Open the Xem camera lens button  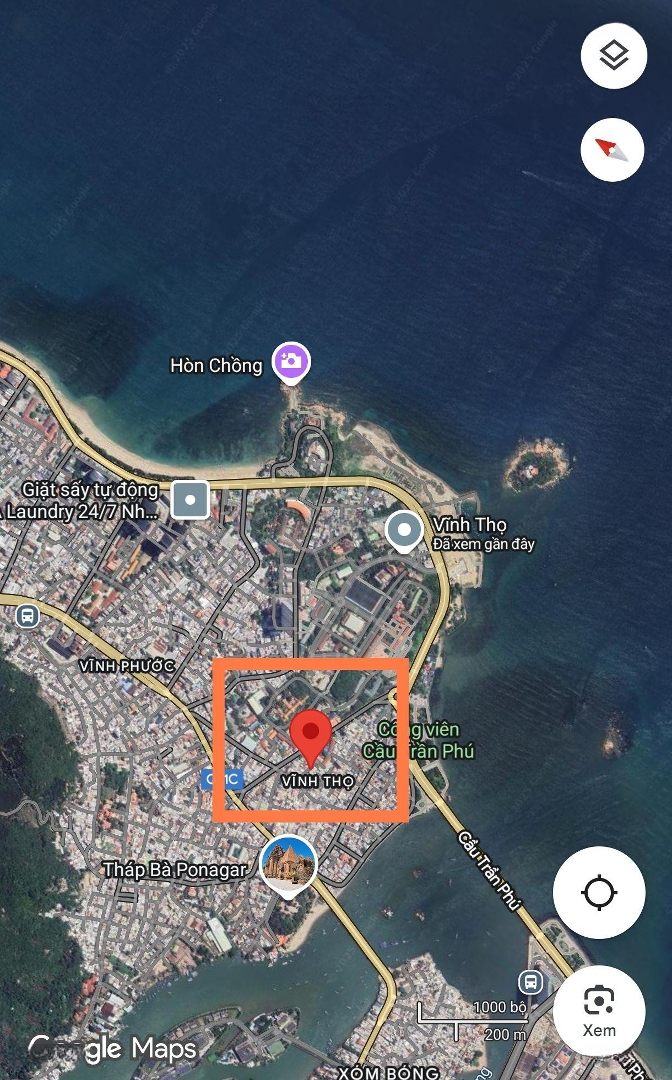[x=598, y=1010]
